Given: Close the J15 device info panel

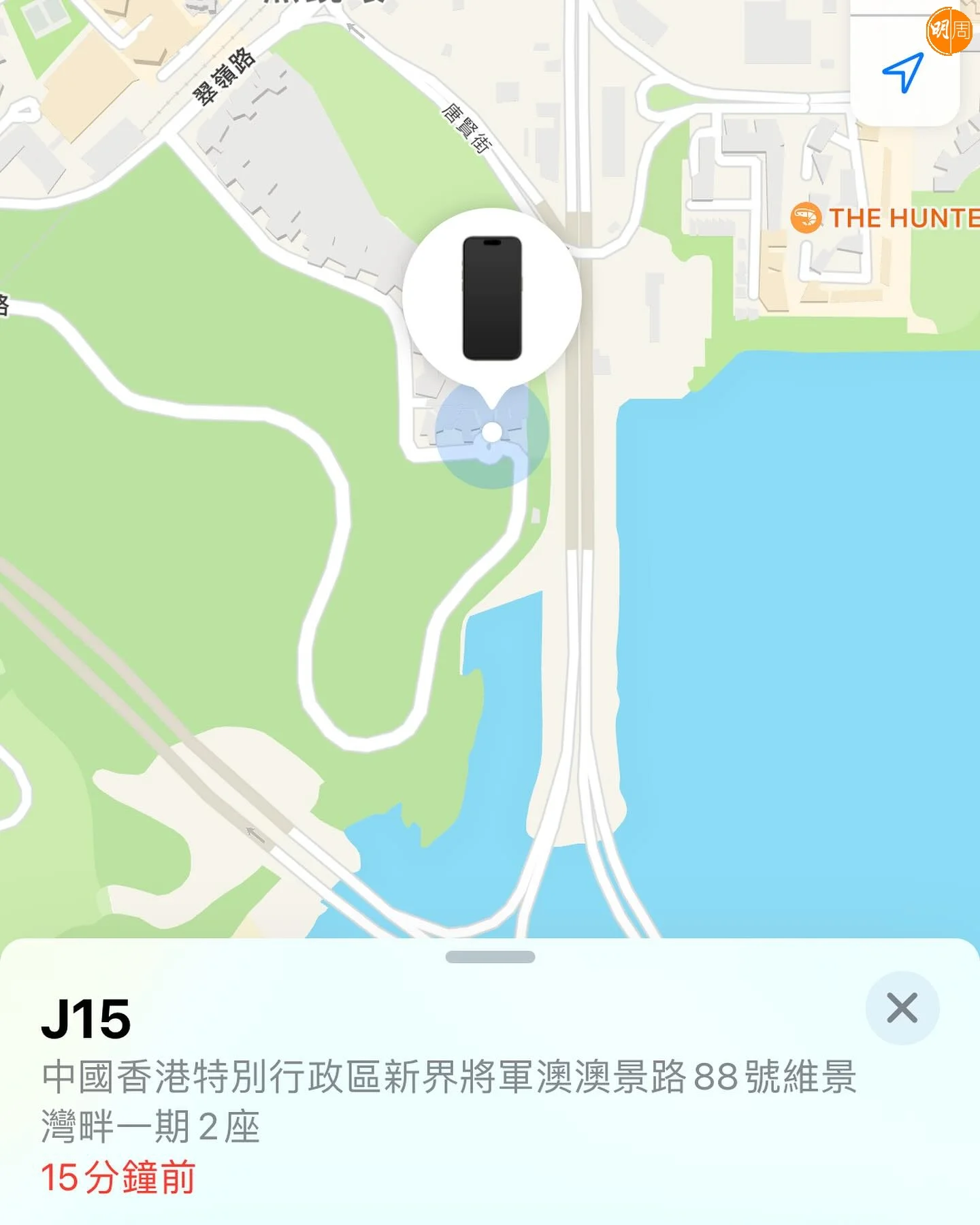Looking at the screenshot, I should coord(902,1008).
